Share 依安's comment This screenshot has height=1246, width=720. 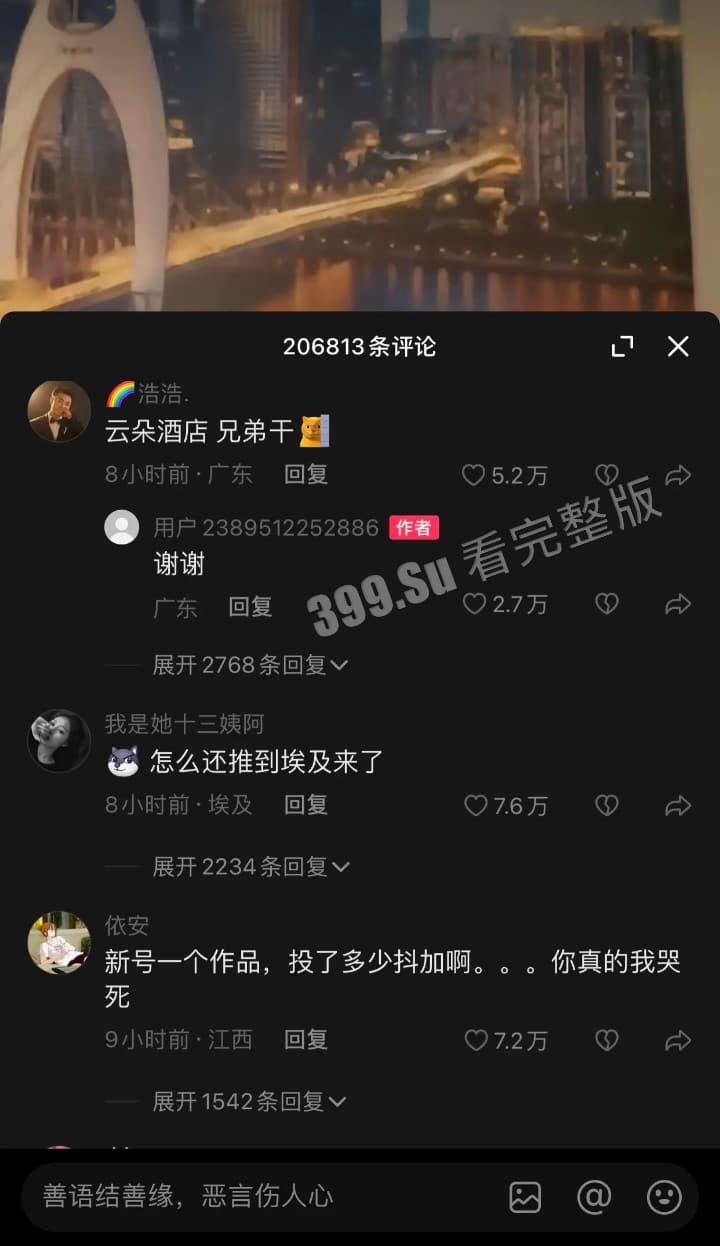[678, 1041]
